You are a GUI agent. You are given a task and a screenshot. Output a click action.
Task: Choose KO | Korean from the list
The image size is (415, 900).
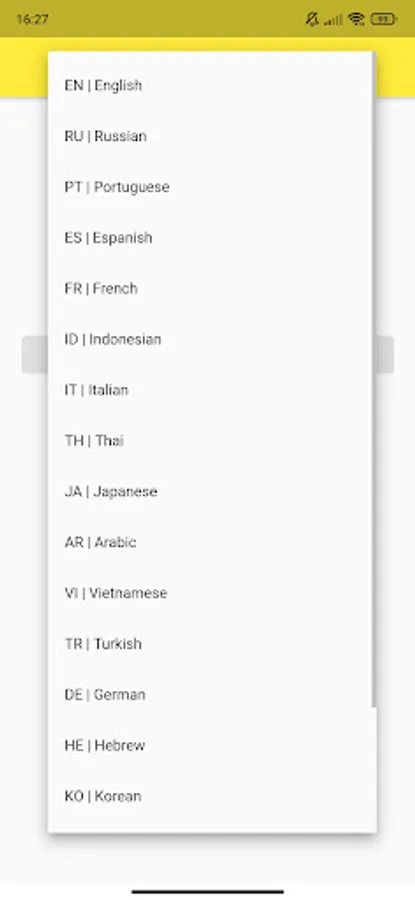[x=212, y=796]
